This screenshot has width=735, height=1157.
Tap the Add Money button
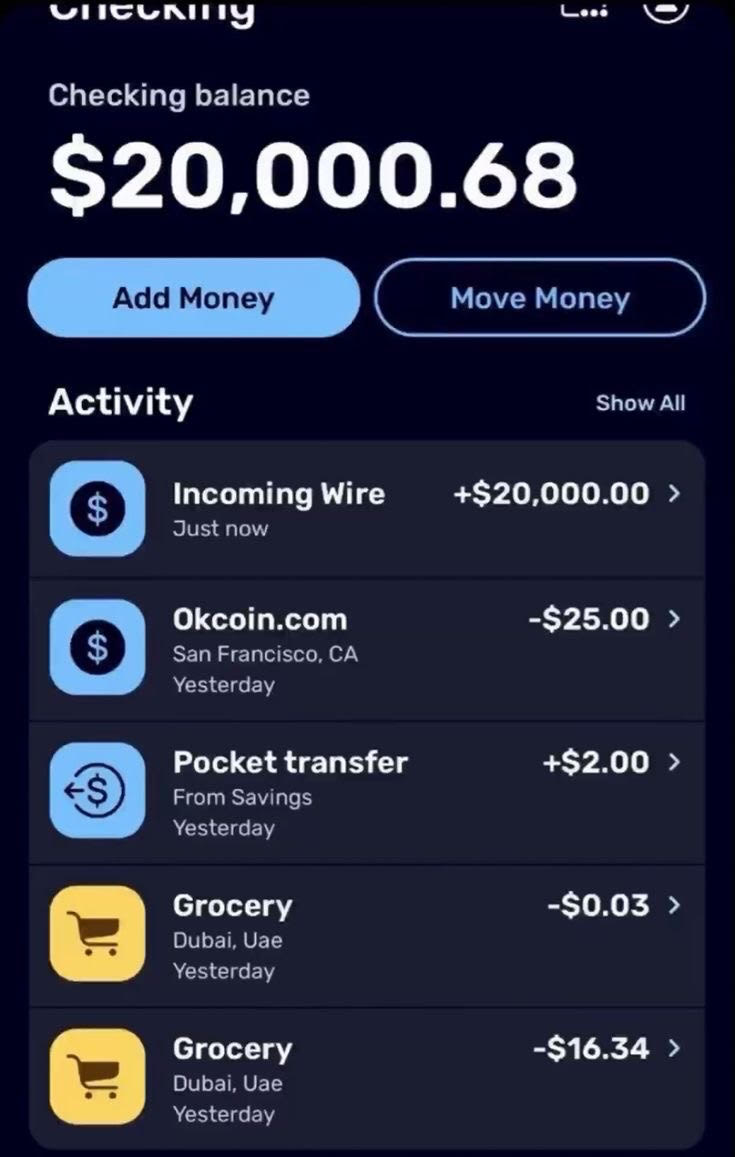coord(193,298)
